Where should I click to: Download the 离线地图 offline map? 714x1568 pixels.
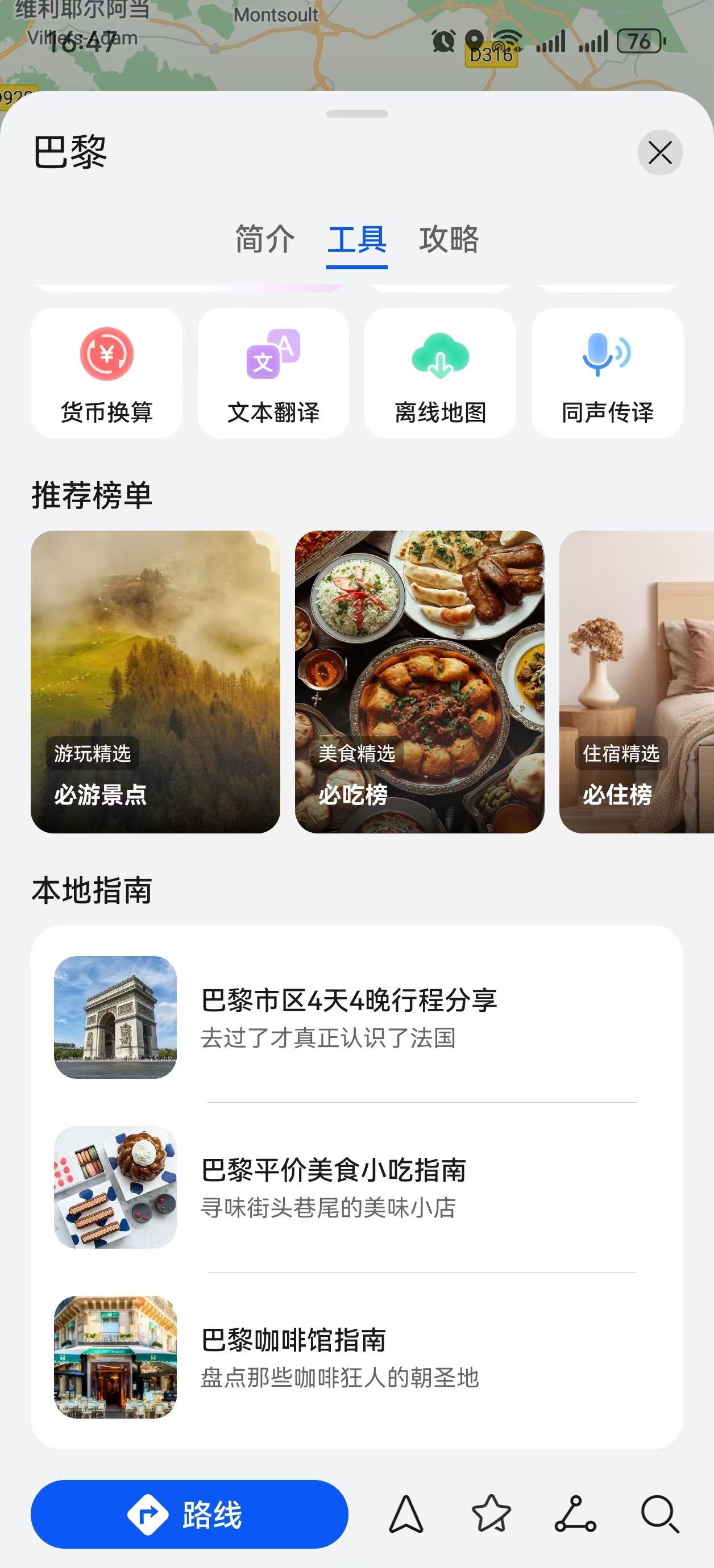440,374
